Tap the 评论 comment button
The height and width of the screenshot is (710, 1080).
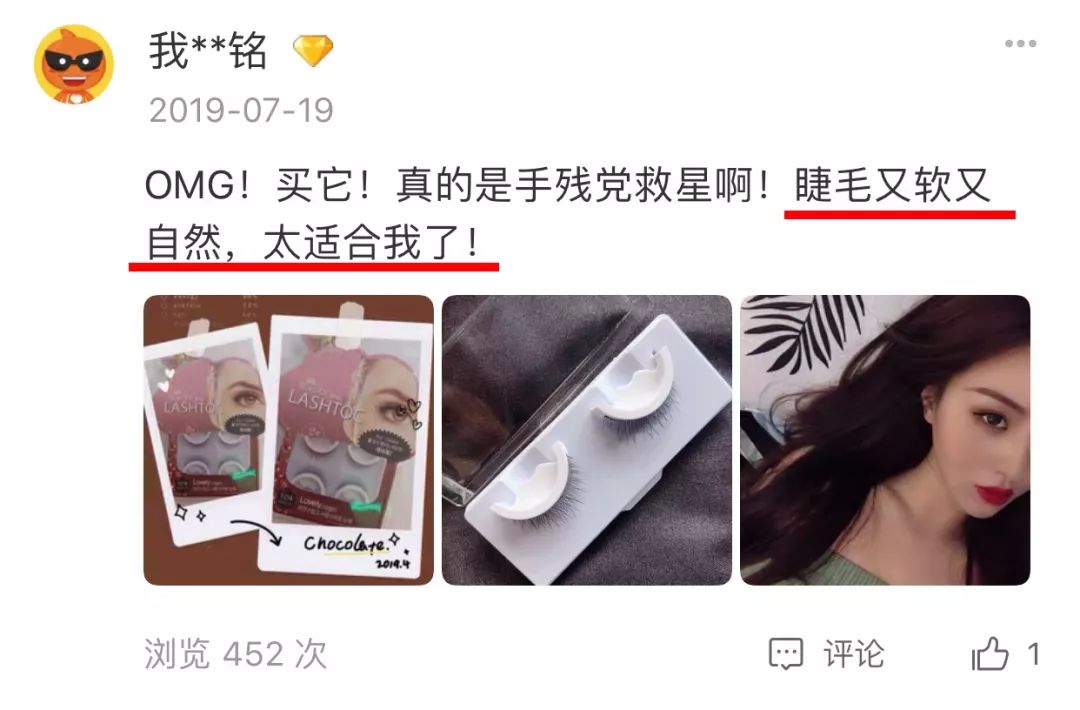coord(827,655)
